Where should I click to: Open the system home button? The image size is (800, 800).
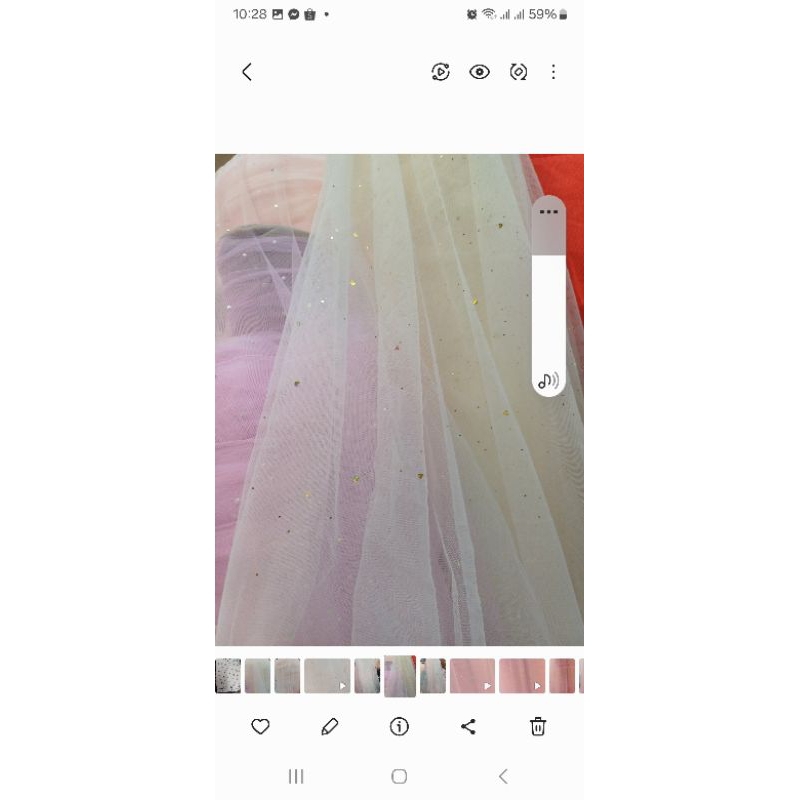click(399, 777)
